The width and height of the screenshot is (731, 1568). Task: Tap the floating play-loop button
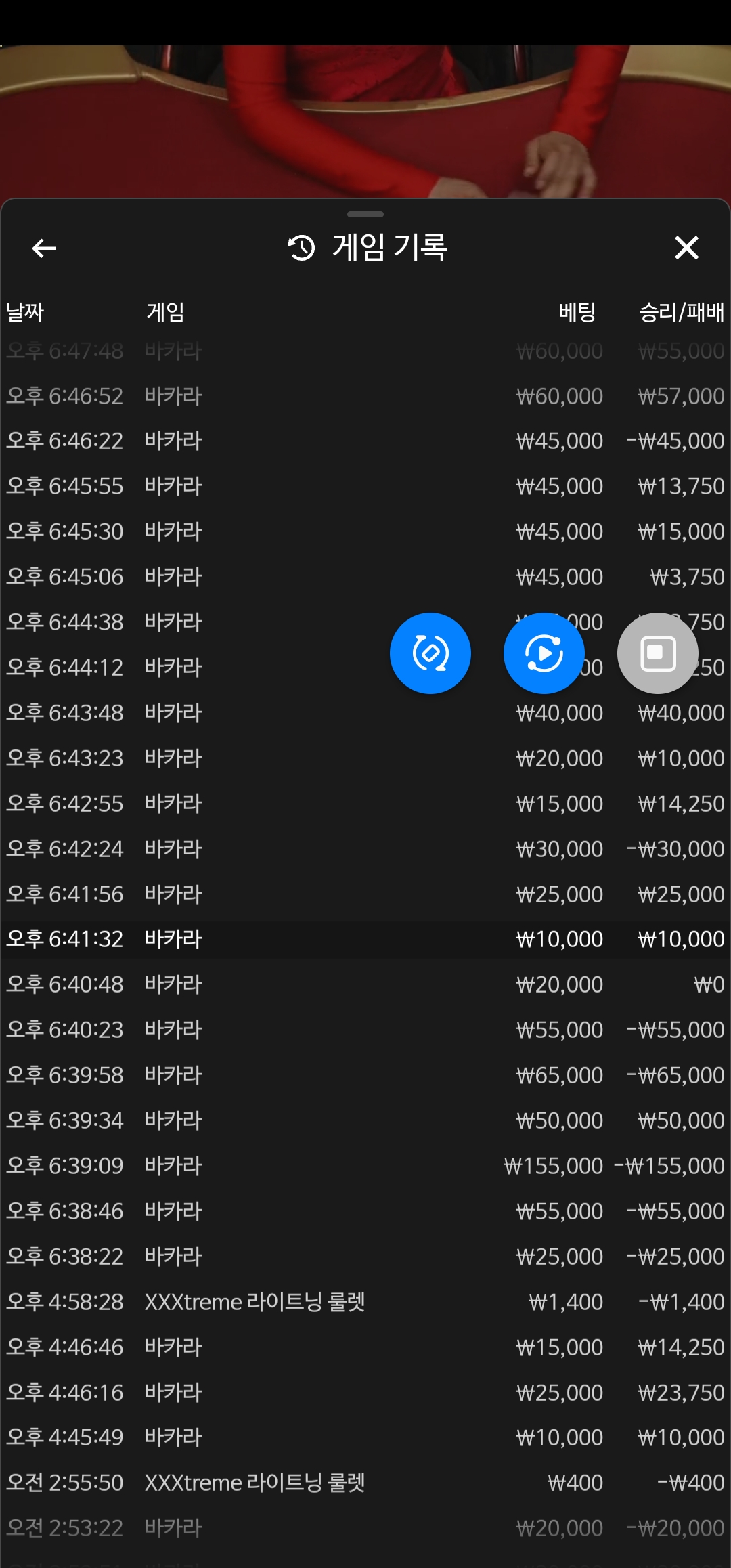544,653
